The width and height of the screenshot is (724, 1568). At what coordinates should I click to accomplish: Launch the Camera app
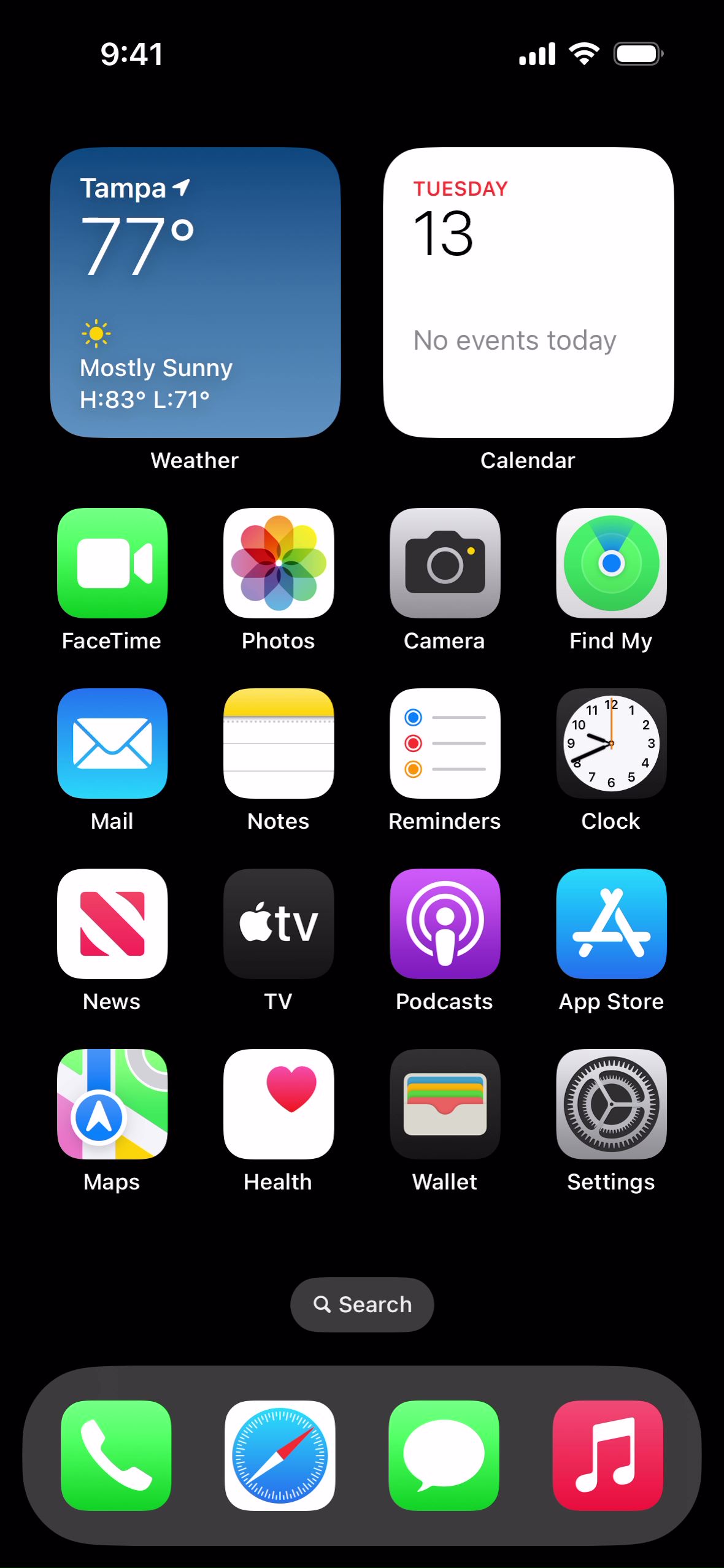click(x=445, y=563)
